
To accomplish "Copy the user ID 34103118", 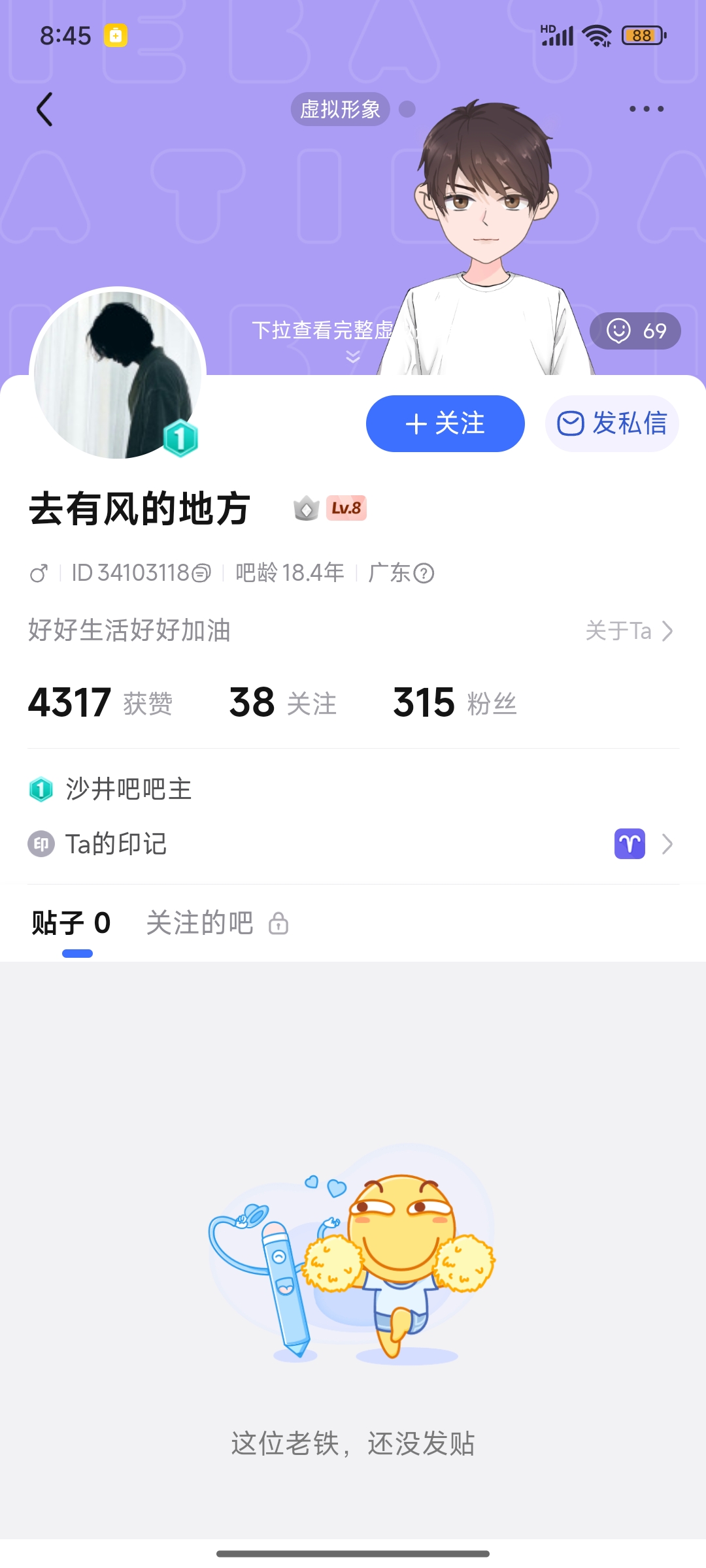I will tap(201, 574).
